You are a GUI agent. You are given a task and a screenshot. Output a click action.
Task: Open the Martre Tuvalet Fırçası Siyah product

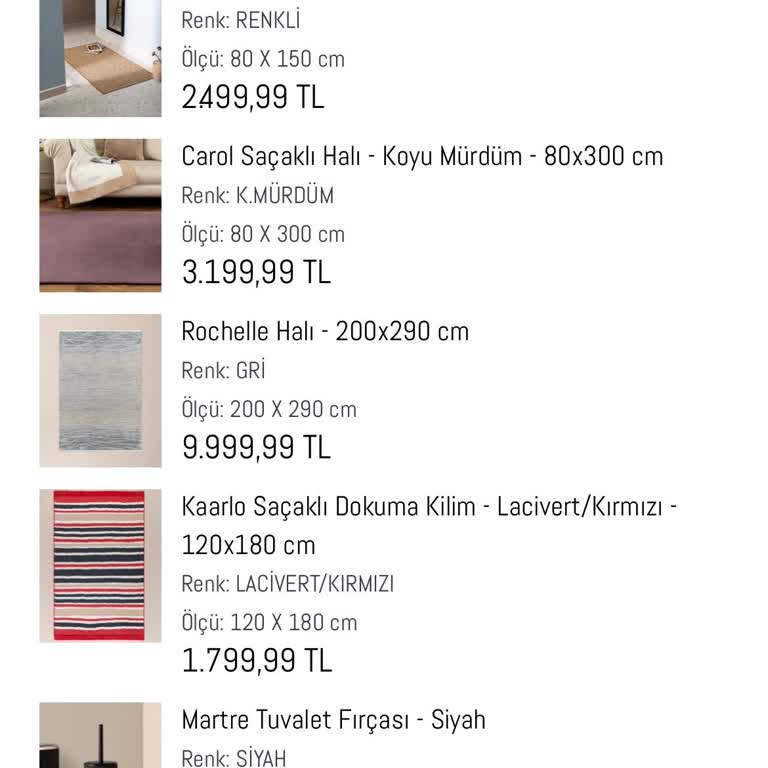333,720
